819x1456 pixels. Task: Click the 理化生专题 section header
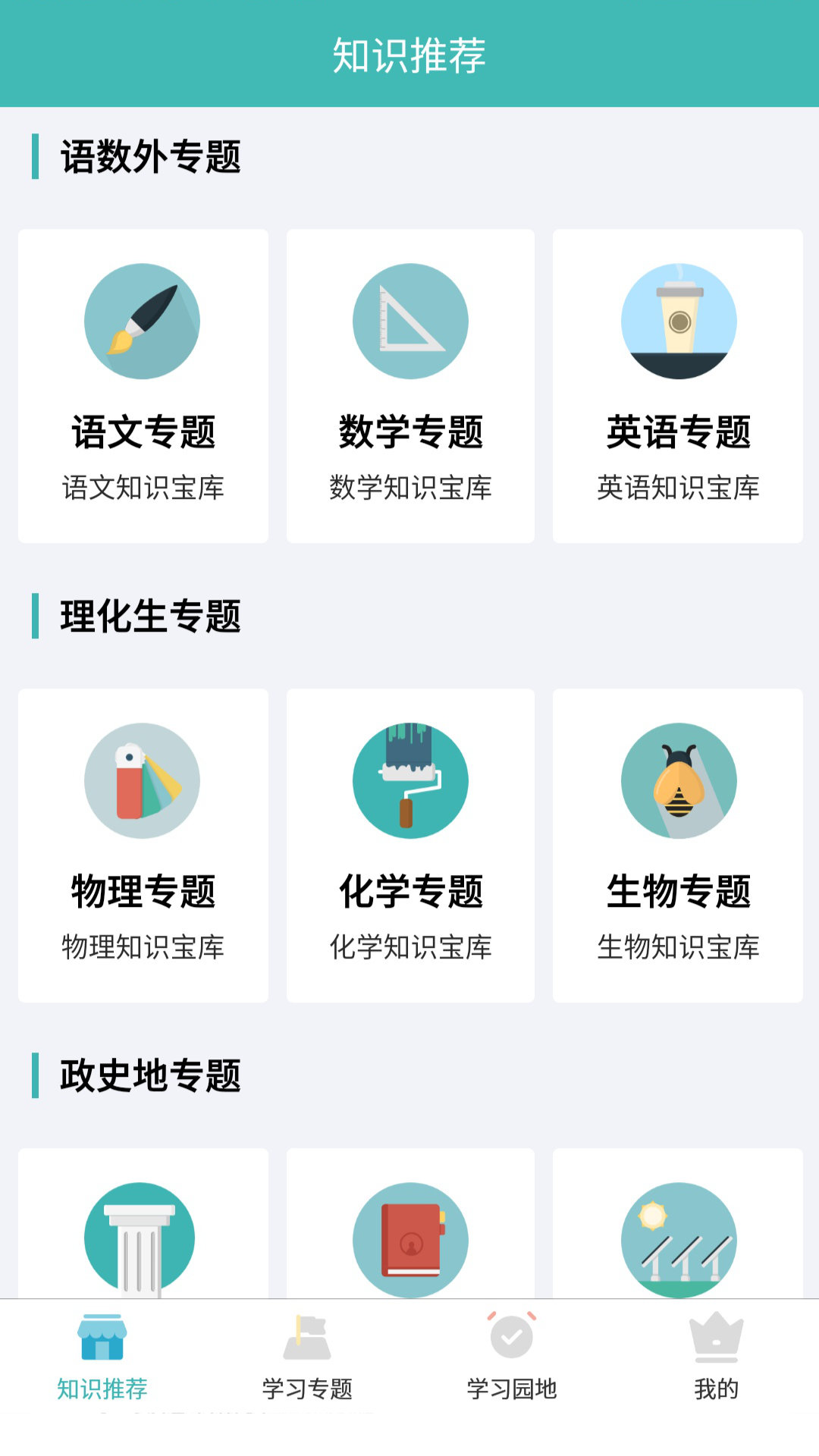pyautogui.click(x=149, y=616)
